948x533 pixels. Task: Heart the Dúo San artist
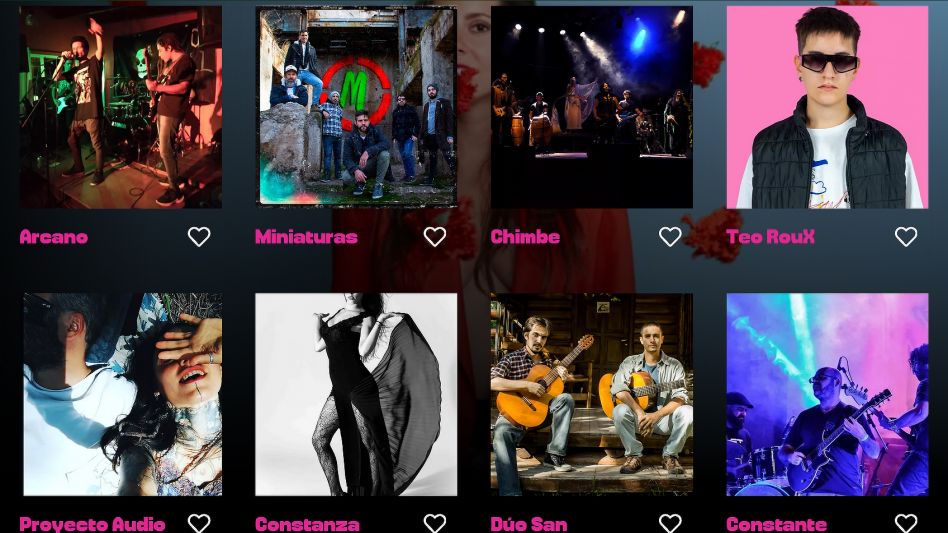point(670,522)
